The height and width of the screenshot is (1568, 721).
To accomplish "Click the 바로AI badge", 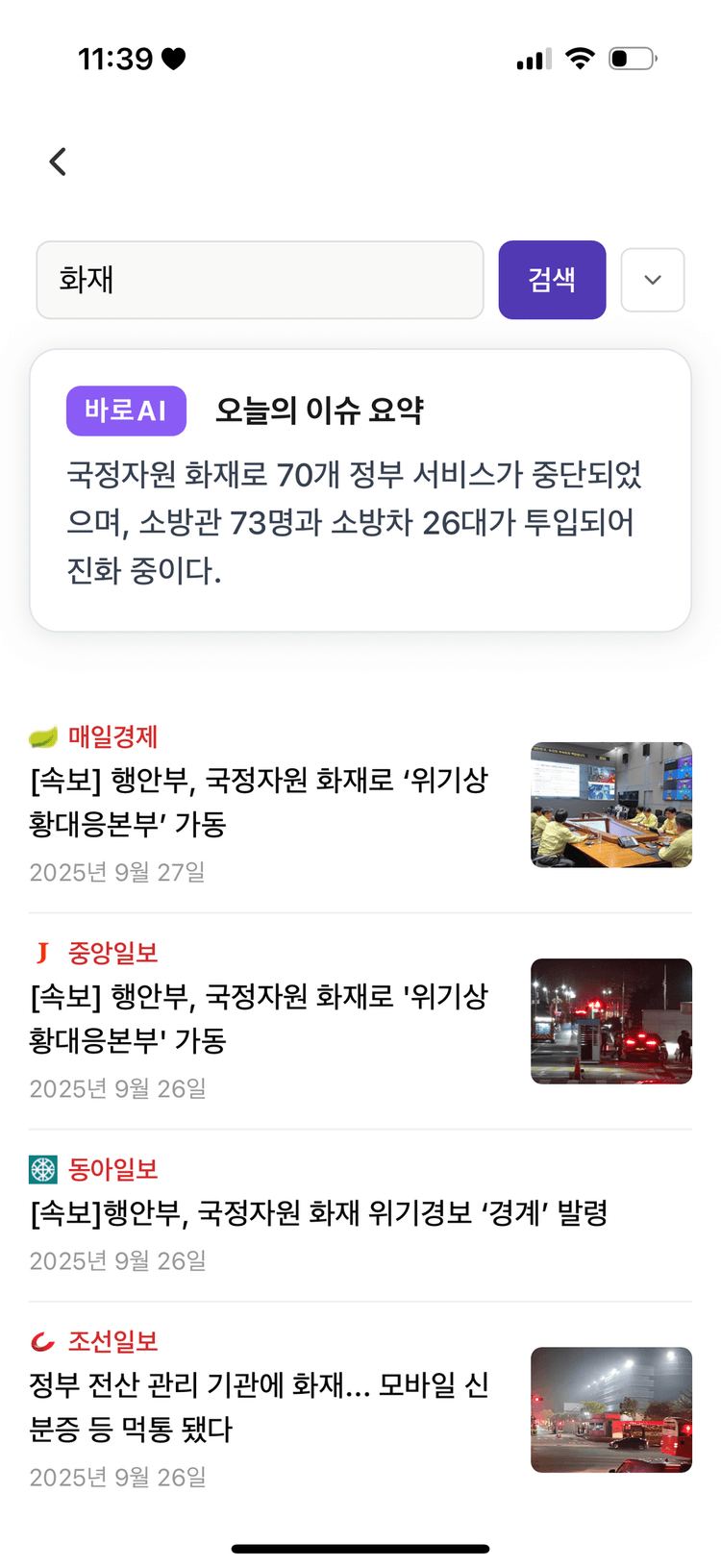I will click(x=126, y=411).
